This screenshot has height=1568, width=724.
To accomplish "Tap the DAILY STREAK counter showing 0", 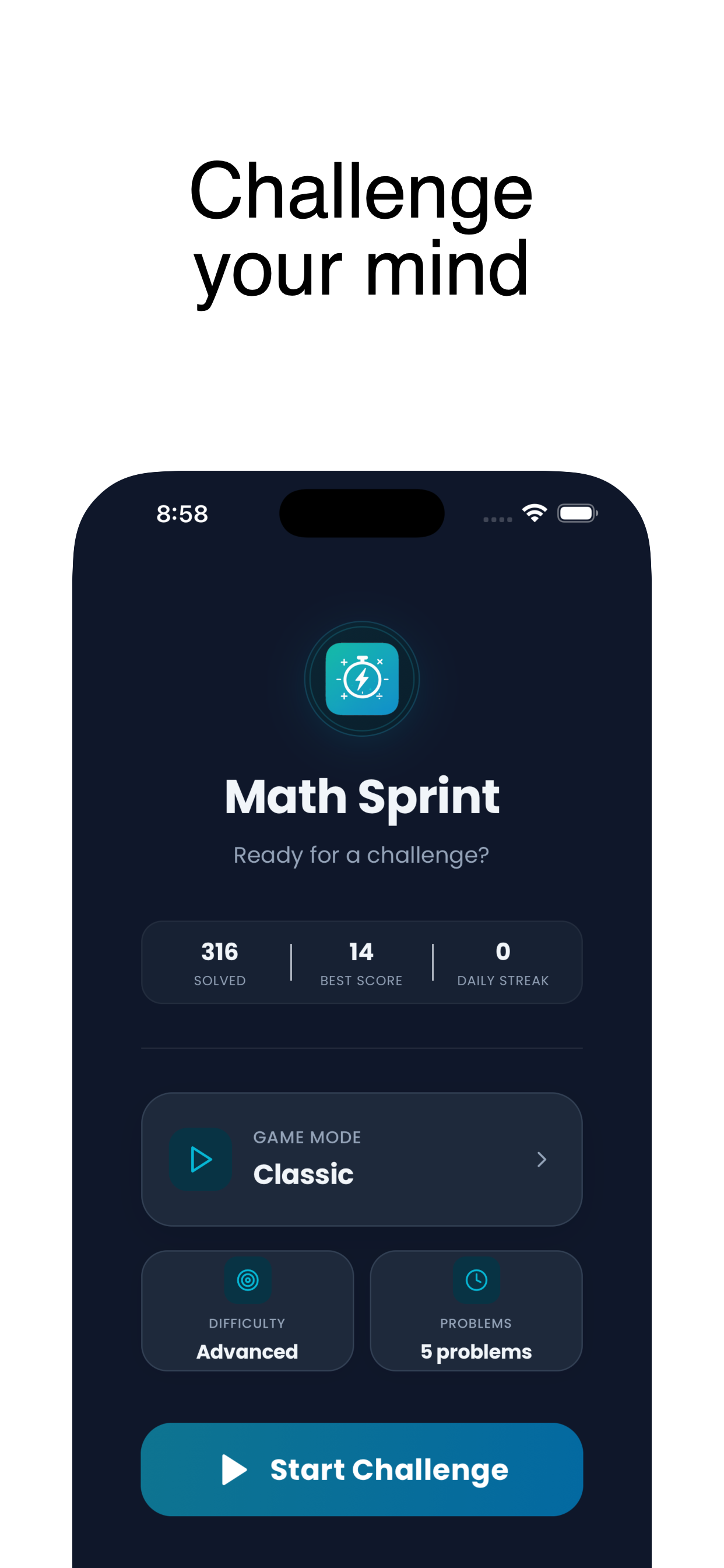I will point(503,962).
